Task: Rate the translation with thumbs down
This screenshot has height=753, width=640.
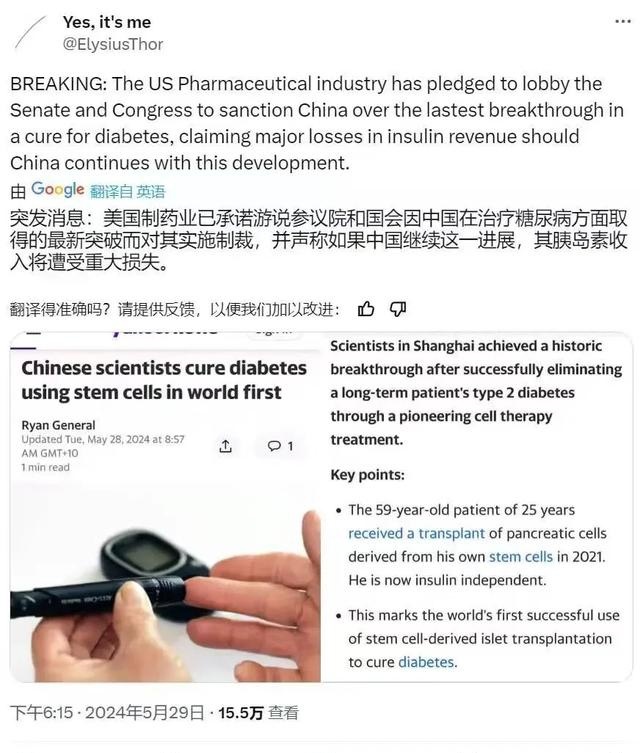Action: [x=397, y=308]
